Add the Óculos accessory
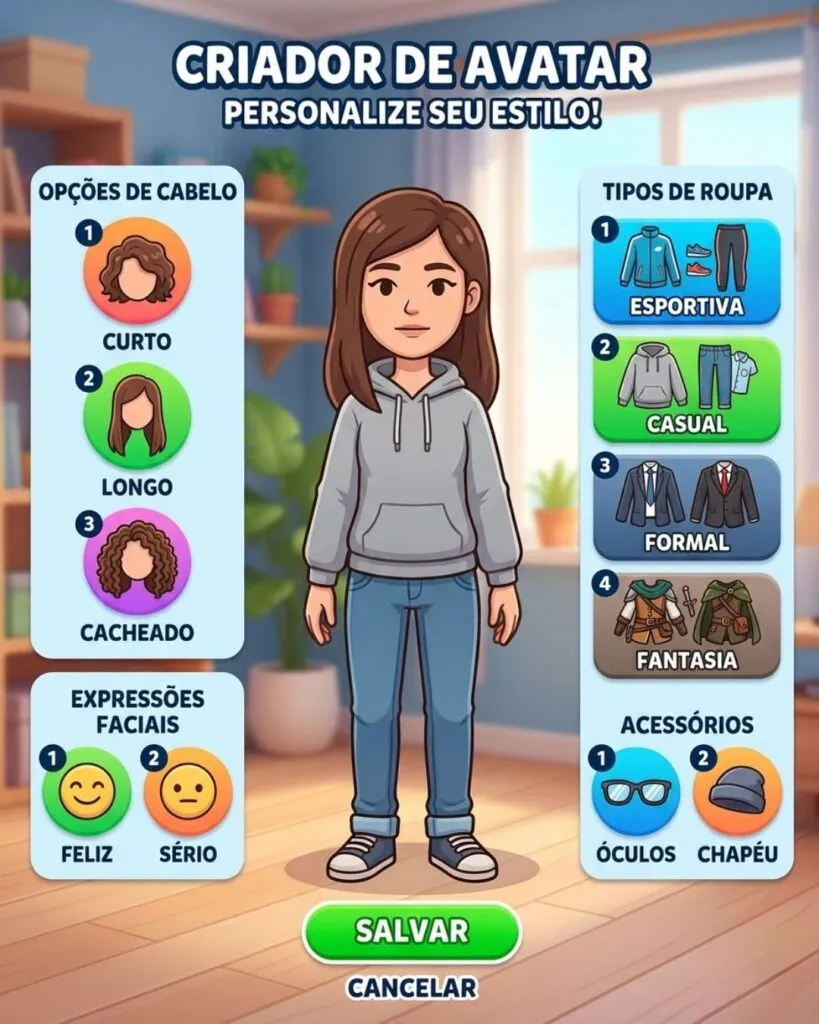819x1024 pixels. (637, 792)
